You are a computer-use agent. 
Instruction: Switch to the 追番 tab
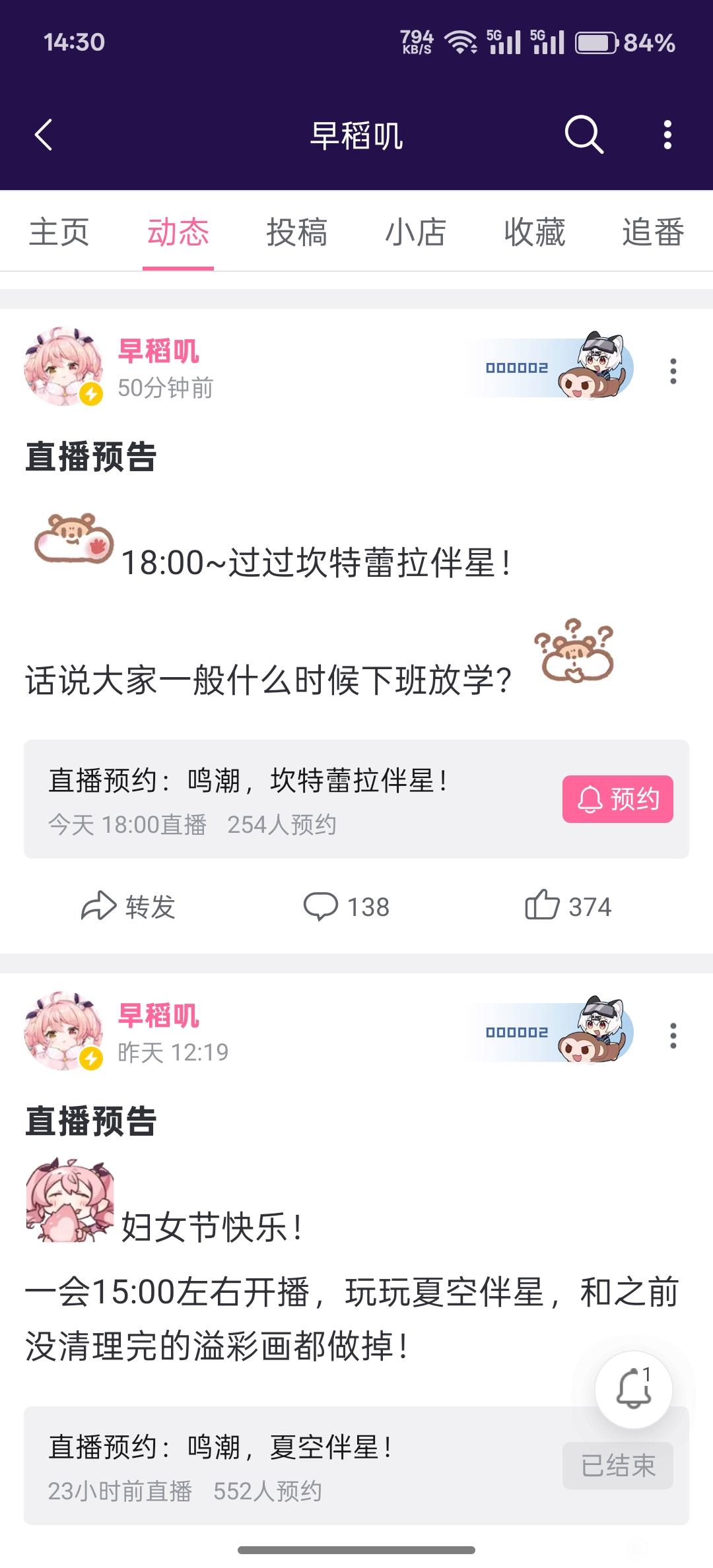[x=652, y=232]
